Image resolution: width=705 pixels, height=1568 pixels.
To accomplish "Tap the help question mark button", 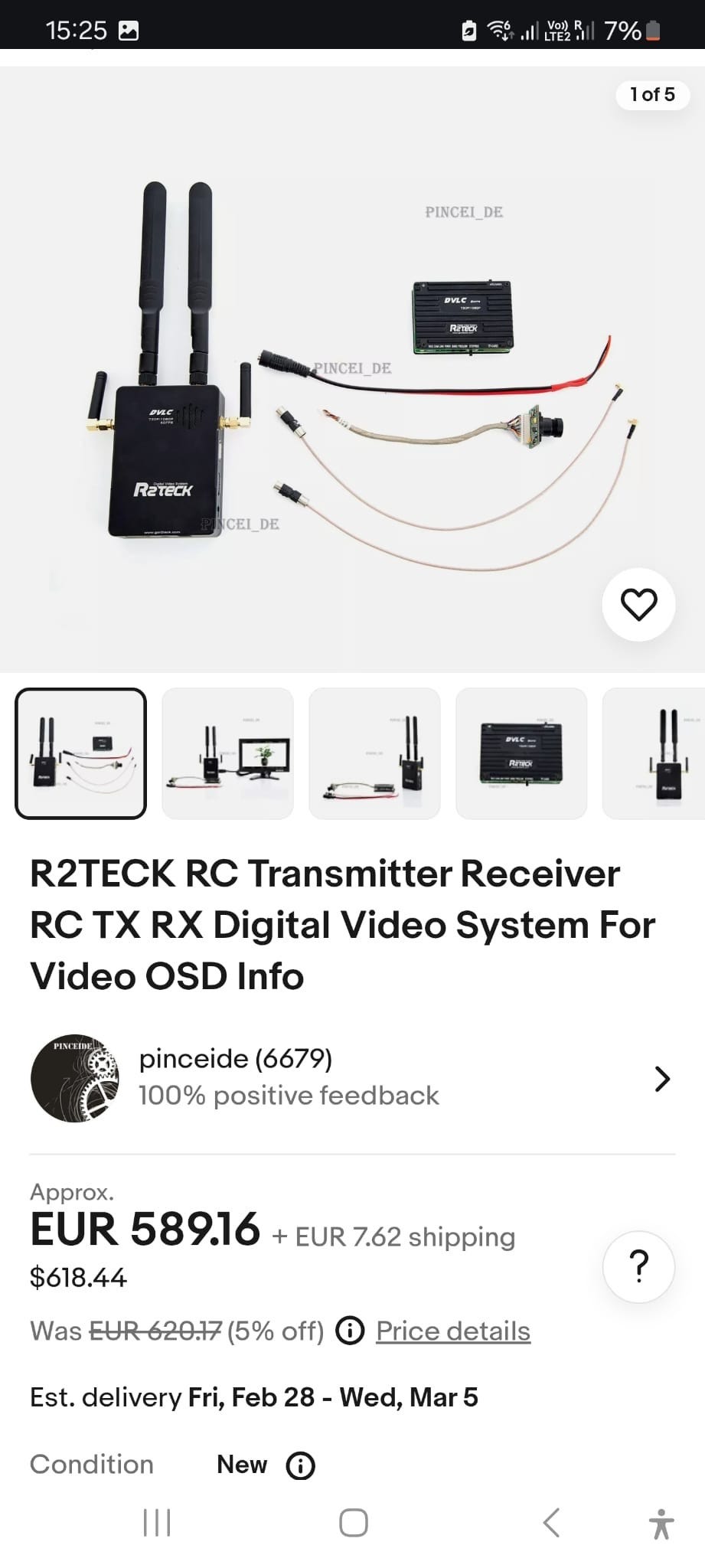I will (x=638, y=1266).
